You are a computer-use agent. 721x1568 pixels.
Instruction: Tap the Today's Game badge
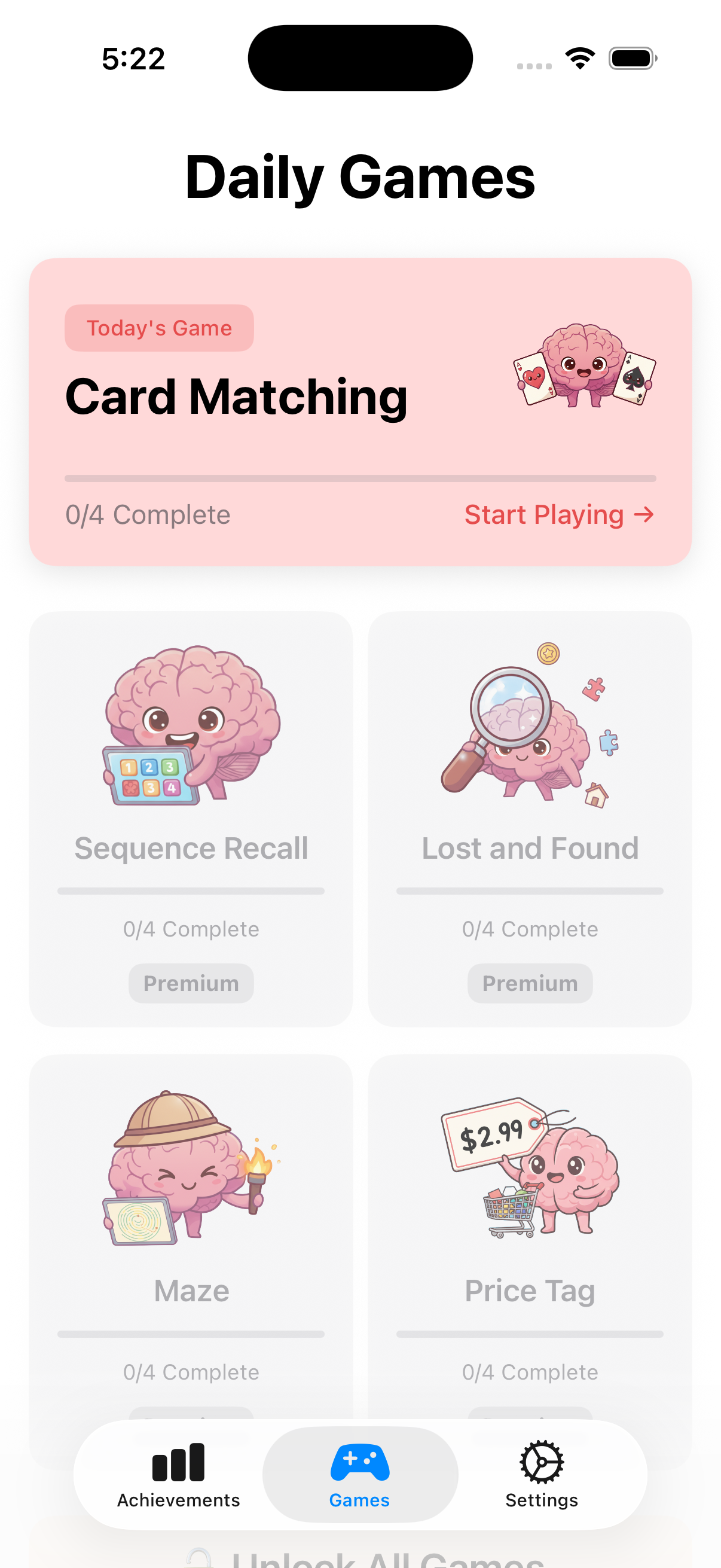[160, 328]
